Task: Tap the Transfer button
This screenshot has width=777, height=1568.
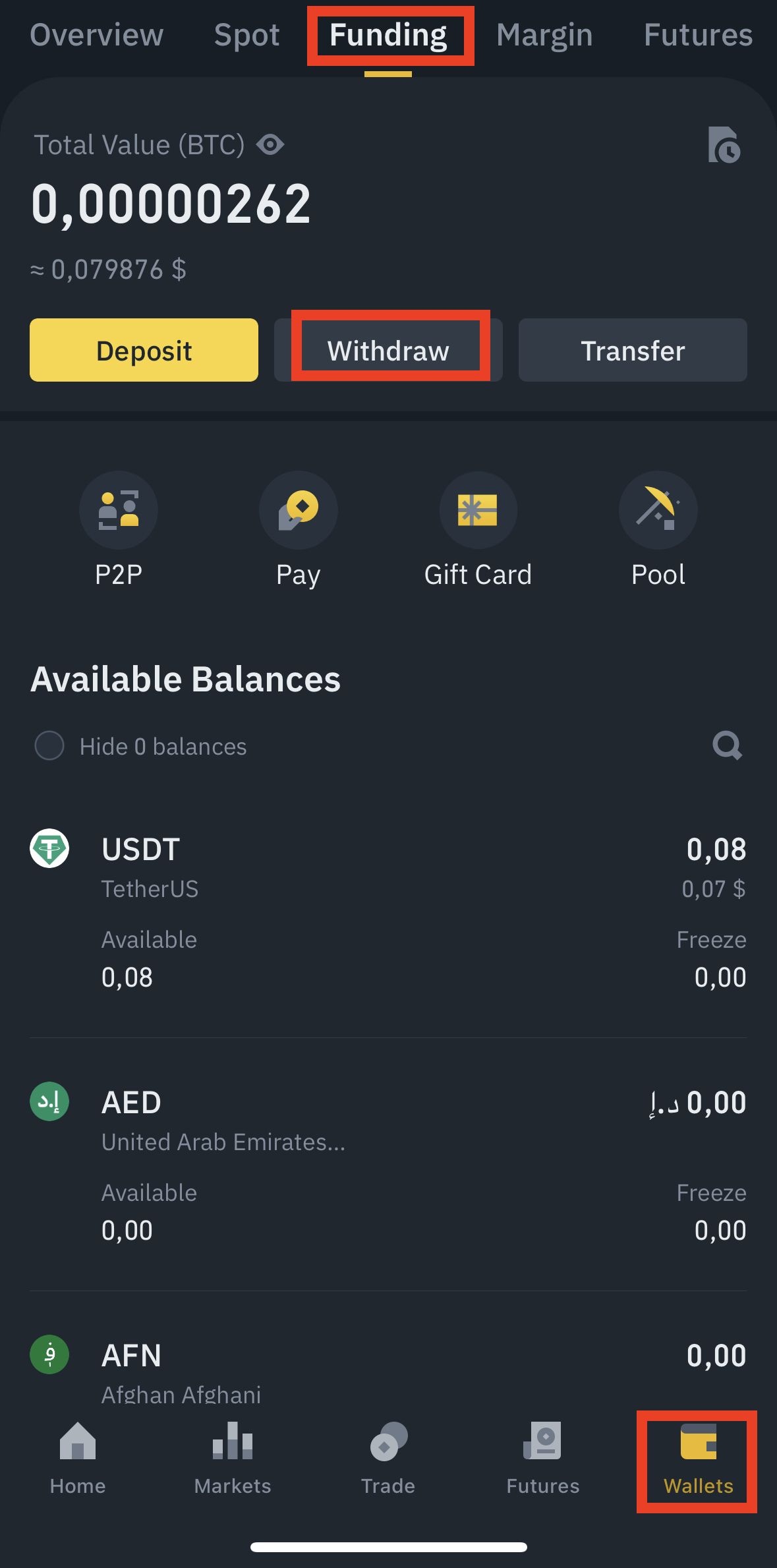Action: pyautogui.click(x=633, y=350)
